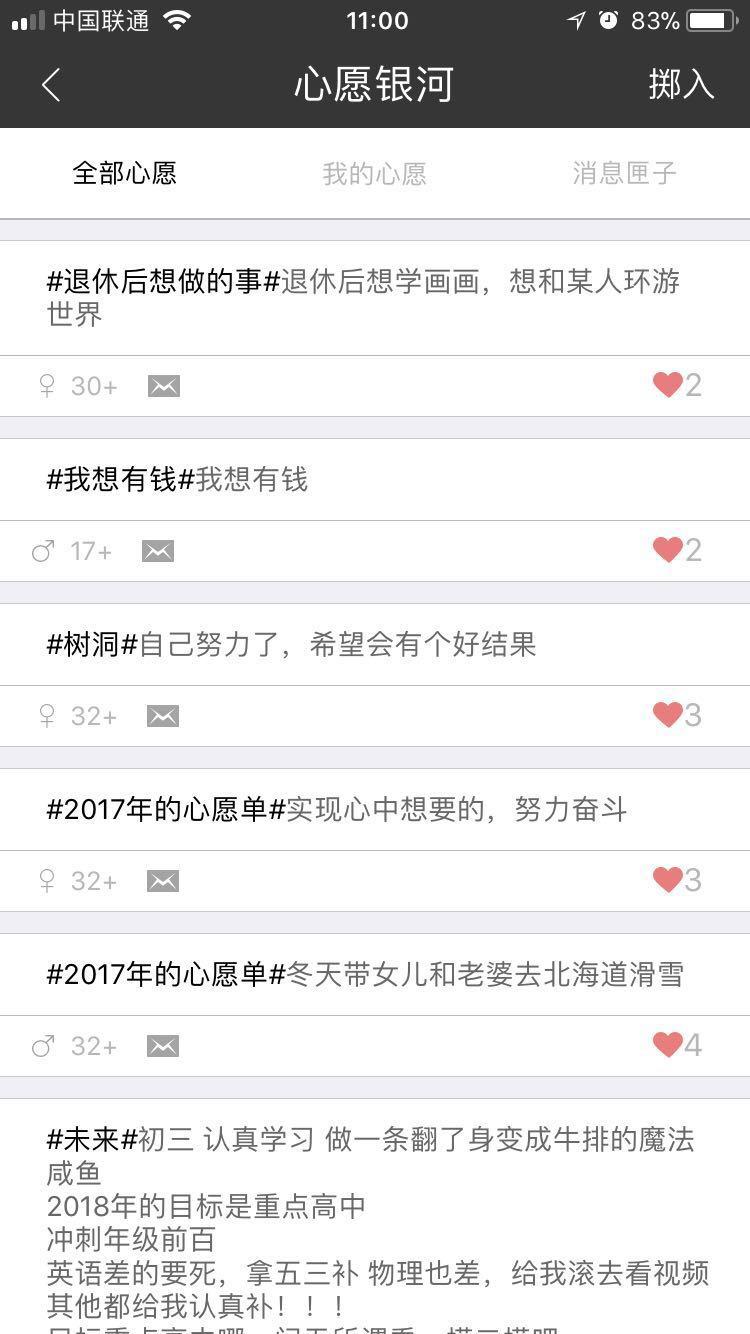Toggle the like heart on the #树洞# wish
Image resolution: width=750 pixels, height=1334 pixels.
[668, 713]
